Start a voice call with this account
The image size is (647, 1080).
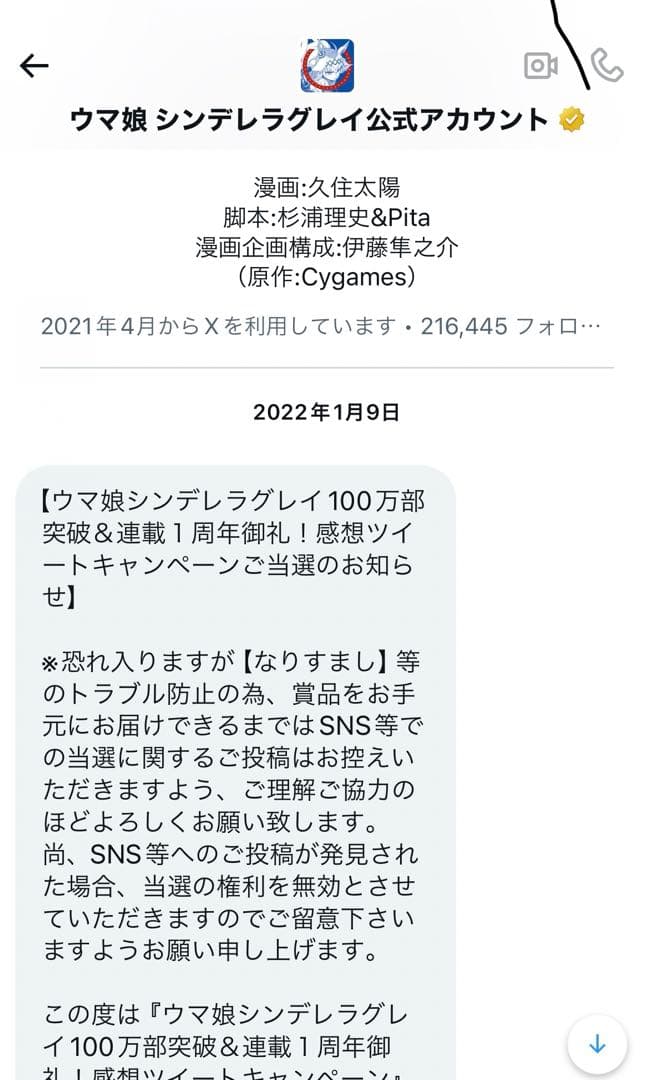coord(606,66)
